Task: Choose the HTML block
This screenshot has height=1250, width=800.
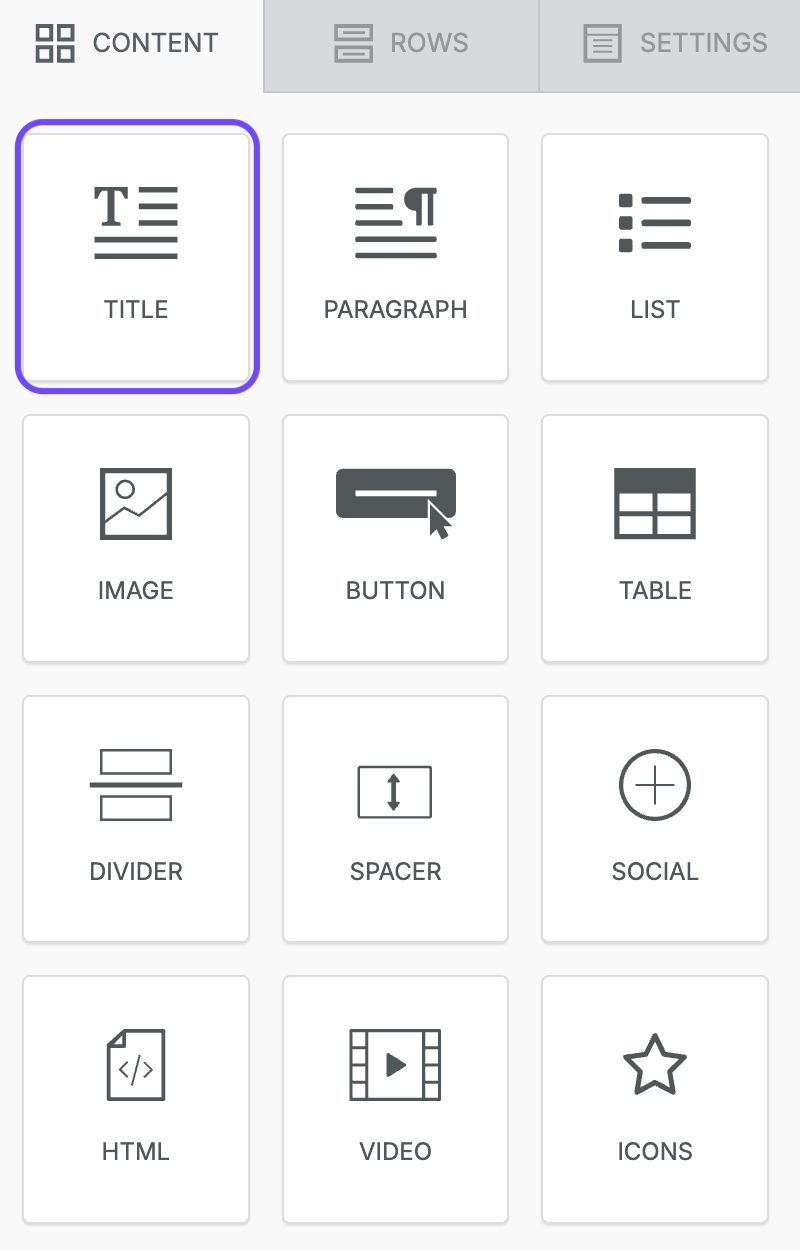Action: click(136, 1099)
